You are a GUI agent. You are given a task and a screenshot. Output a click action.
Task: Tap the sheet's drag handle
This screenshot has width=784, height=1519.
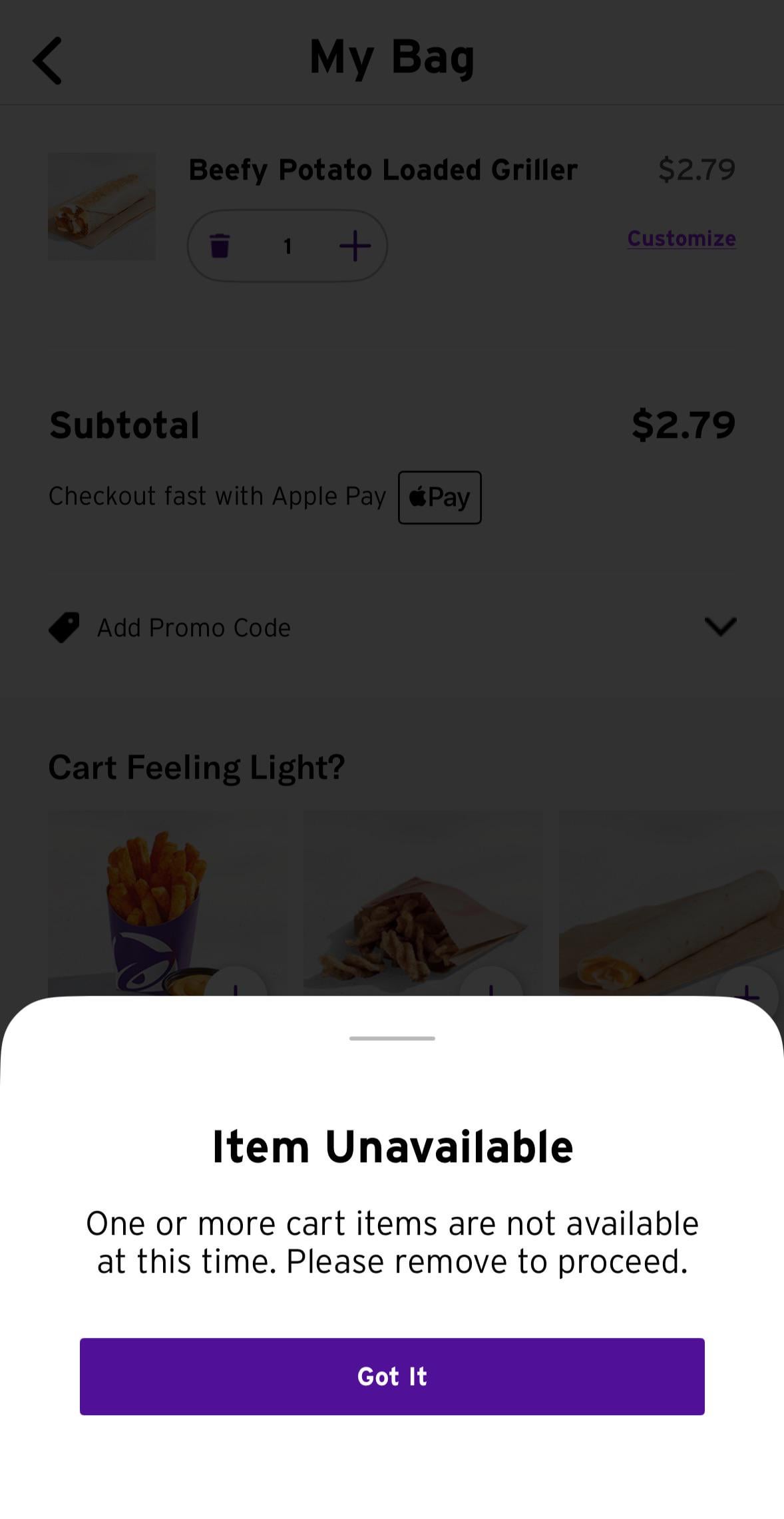[x=392, y=1038]
